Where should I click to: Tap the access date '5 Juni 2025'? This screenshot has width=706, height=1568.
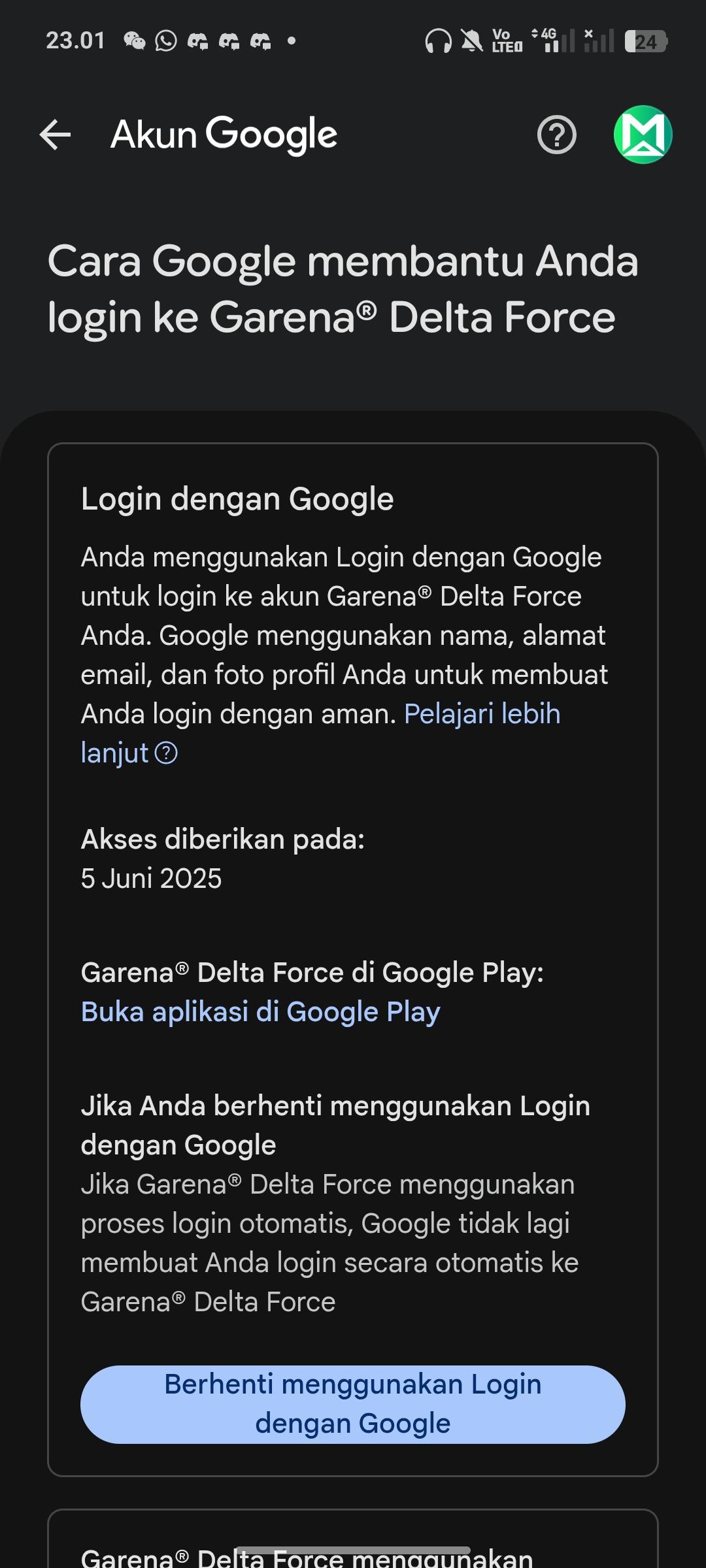(x=151, y=878)
